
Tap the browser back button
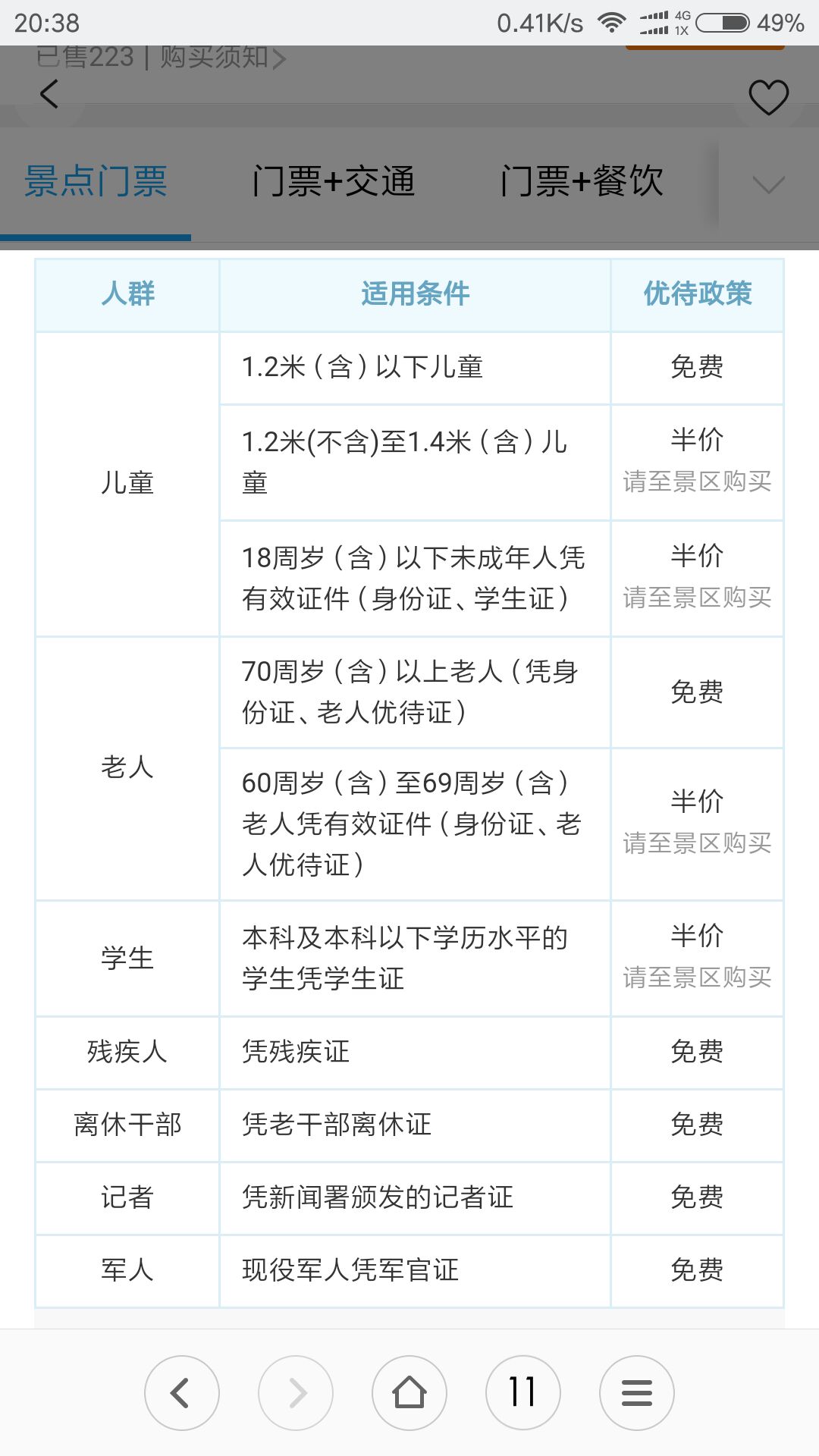182,1393
